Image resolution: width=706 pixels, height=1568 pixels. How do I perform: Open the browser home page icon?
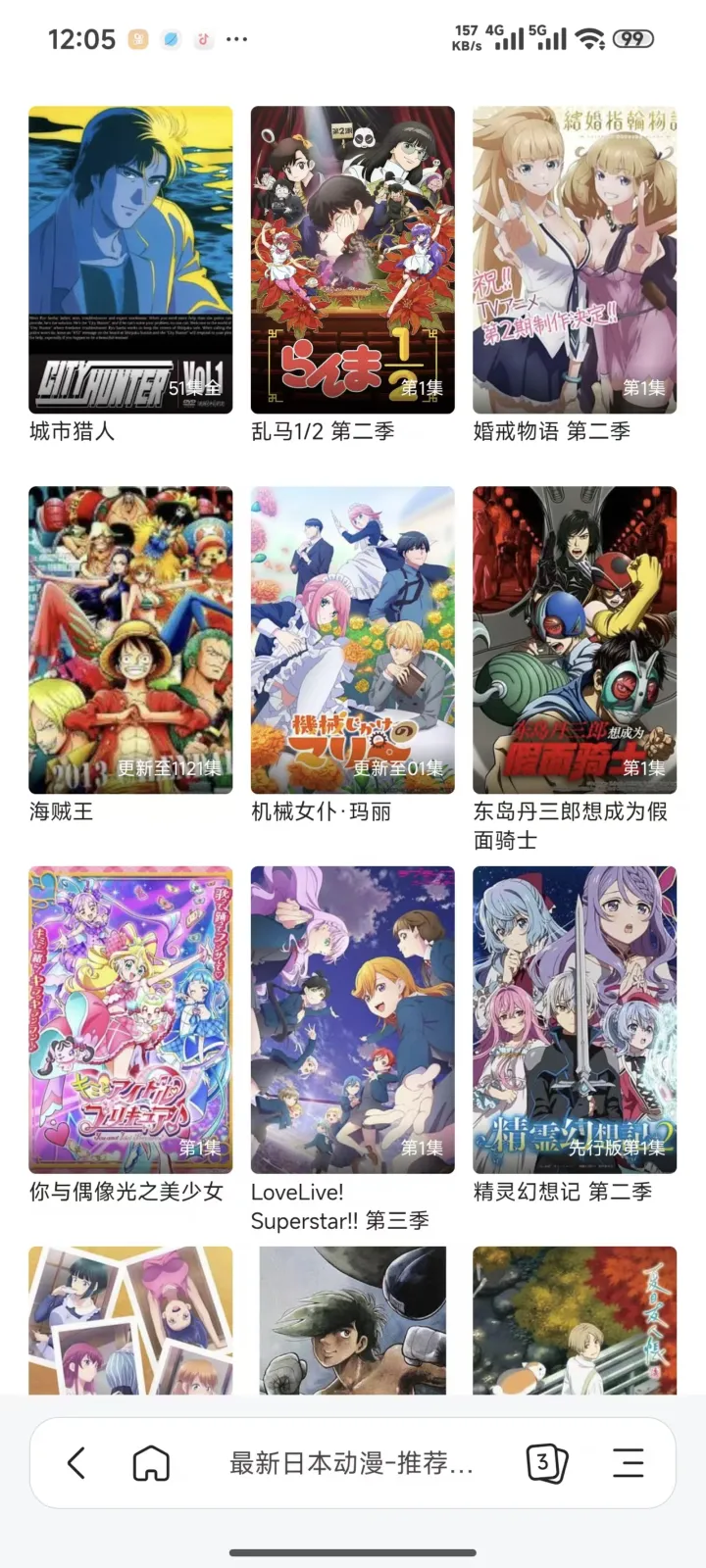(152, 1462)
